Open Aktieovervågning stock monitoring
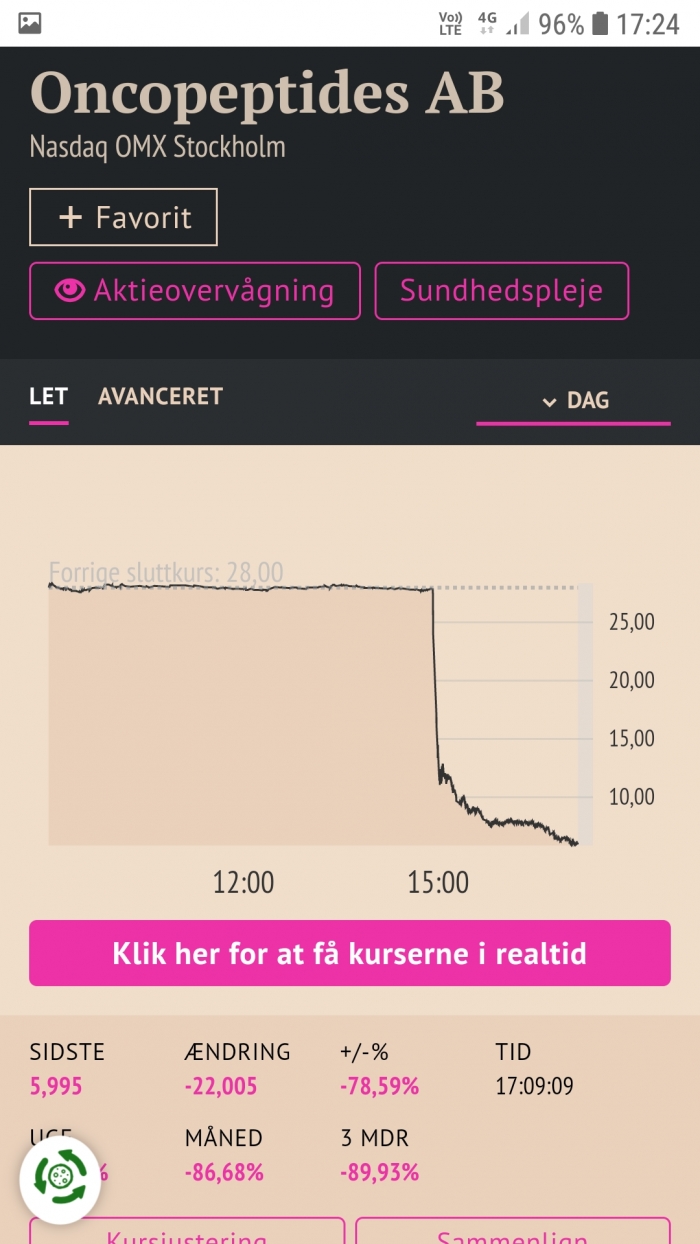 tap(195, 291)
